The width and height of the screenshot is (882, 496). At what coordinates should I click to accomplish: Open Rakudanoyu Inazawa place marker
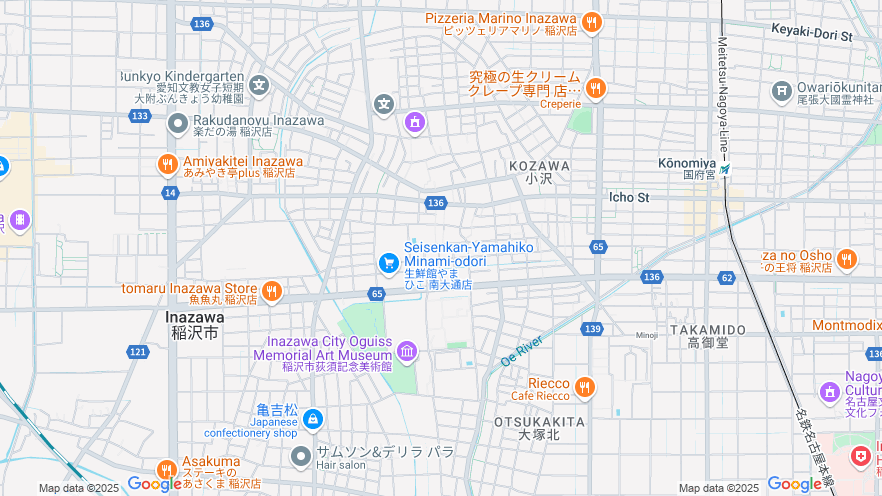(x=178, y=123)
